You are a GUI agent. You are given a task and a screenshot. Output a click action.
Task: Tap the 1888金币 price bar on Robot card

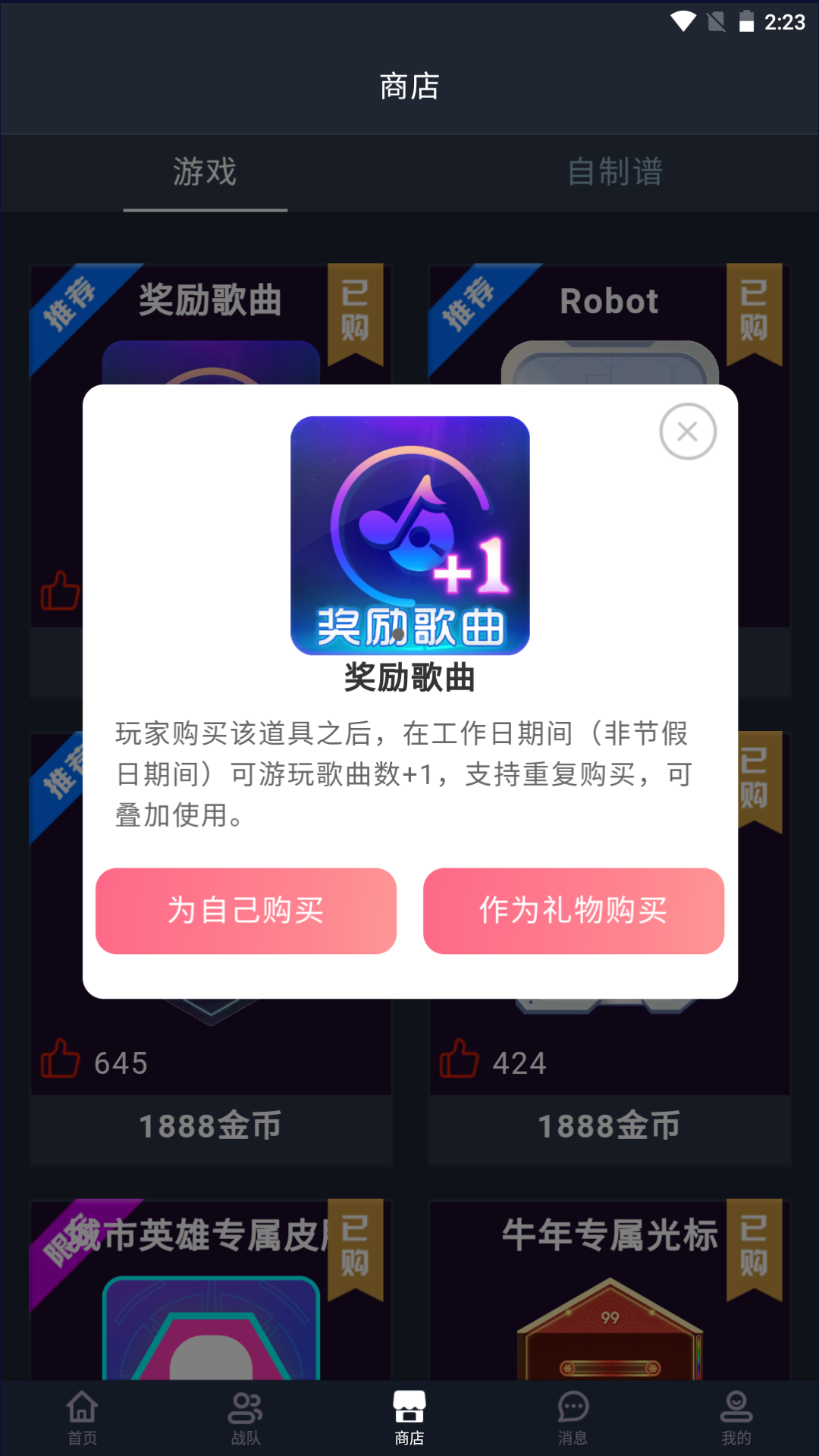pos(610,1128)
